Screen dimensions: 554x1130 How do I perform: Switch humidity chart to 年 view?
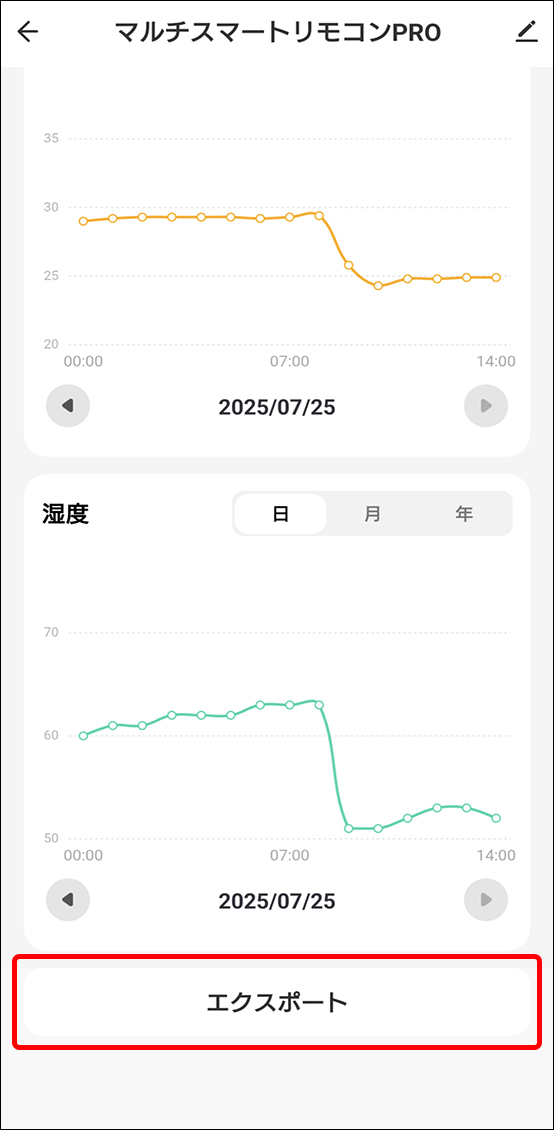[x=465, y=514]
